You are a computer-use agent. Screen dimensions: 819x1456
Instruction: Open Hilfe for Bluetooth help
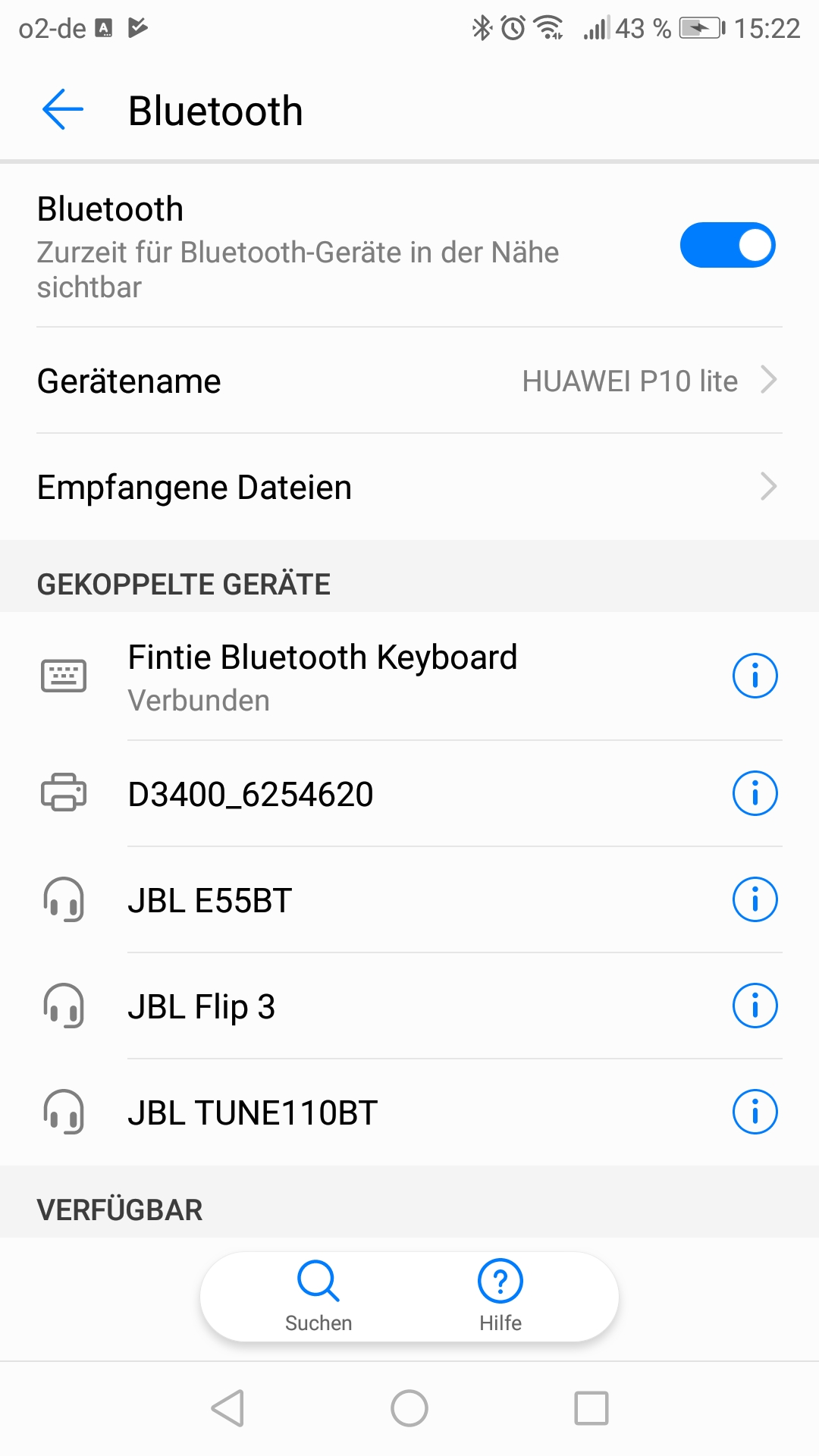500,1295
